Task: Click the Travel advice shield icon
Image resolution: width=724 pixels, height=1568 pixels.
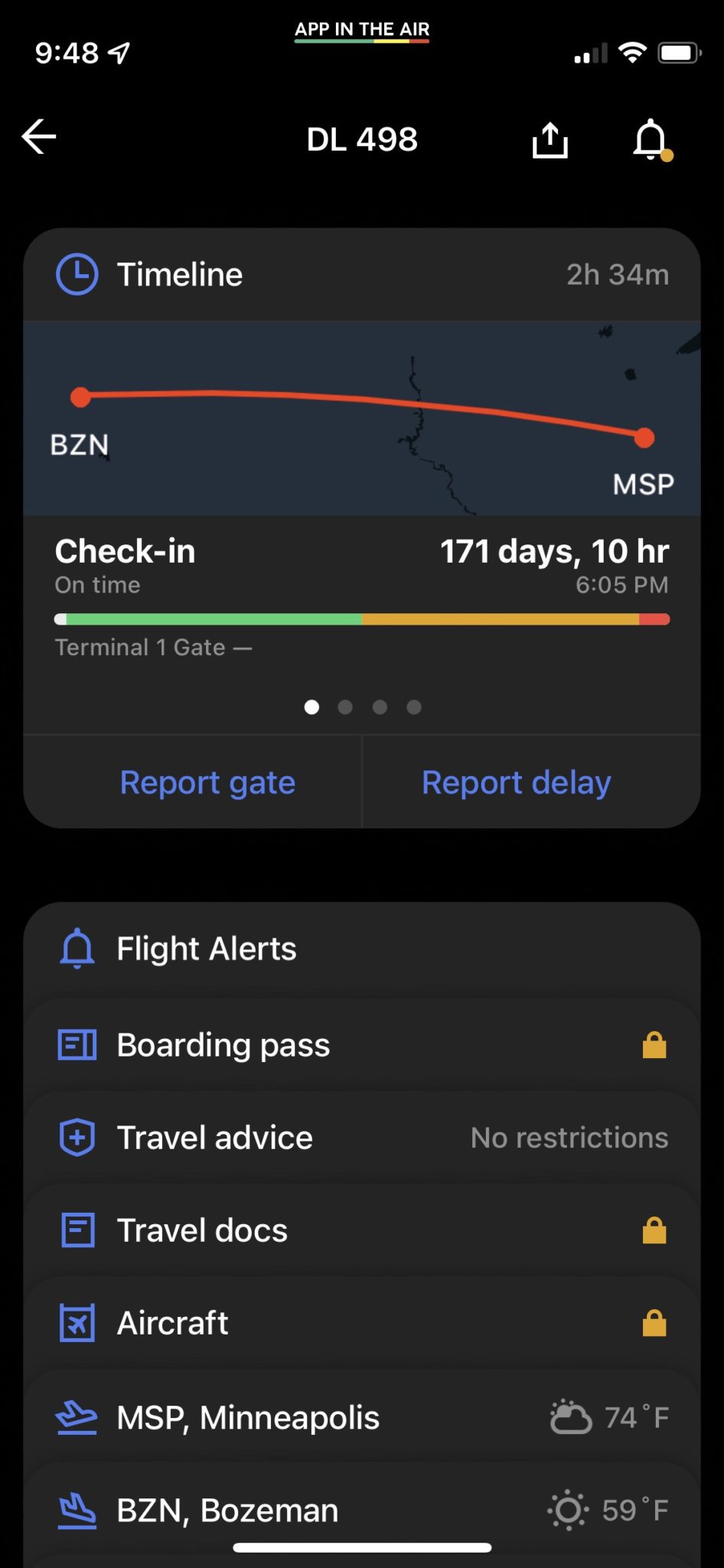Action: [x=77, y=1137]
